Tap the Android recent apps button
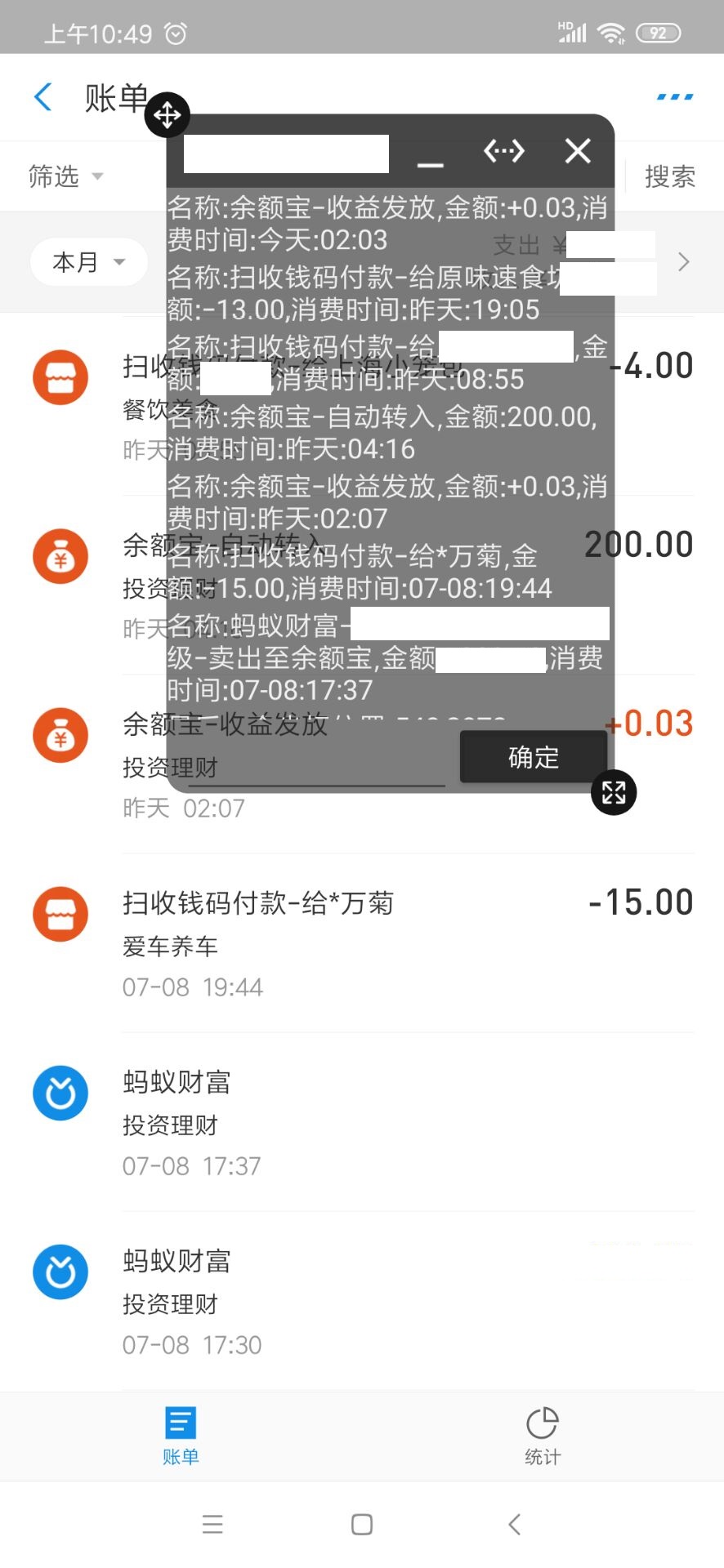 point(212,1524)
